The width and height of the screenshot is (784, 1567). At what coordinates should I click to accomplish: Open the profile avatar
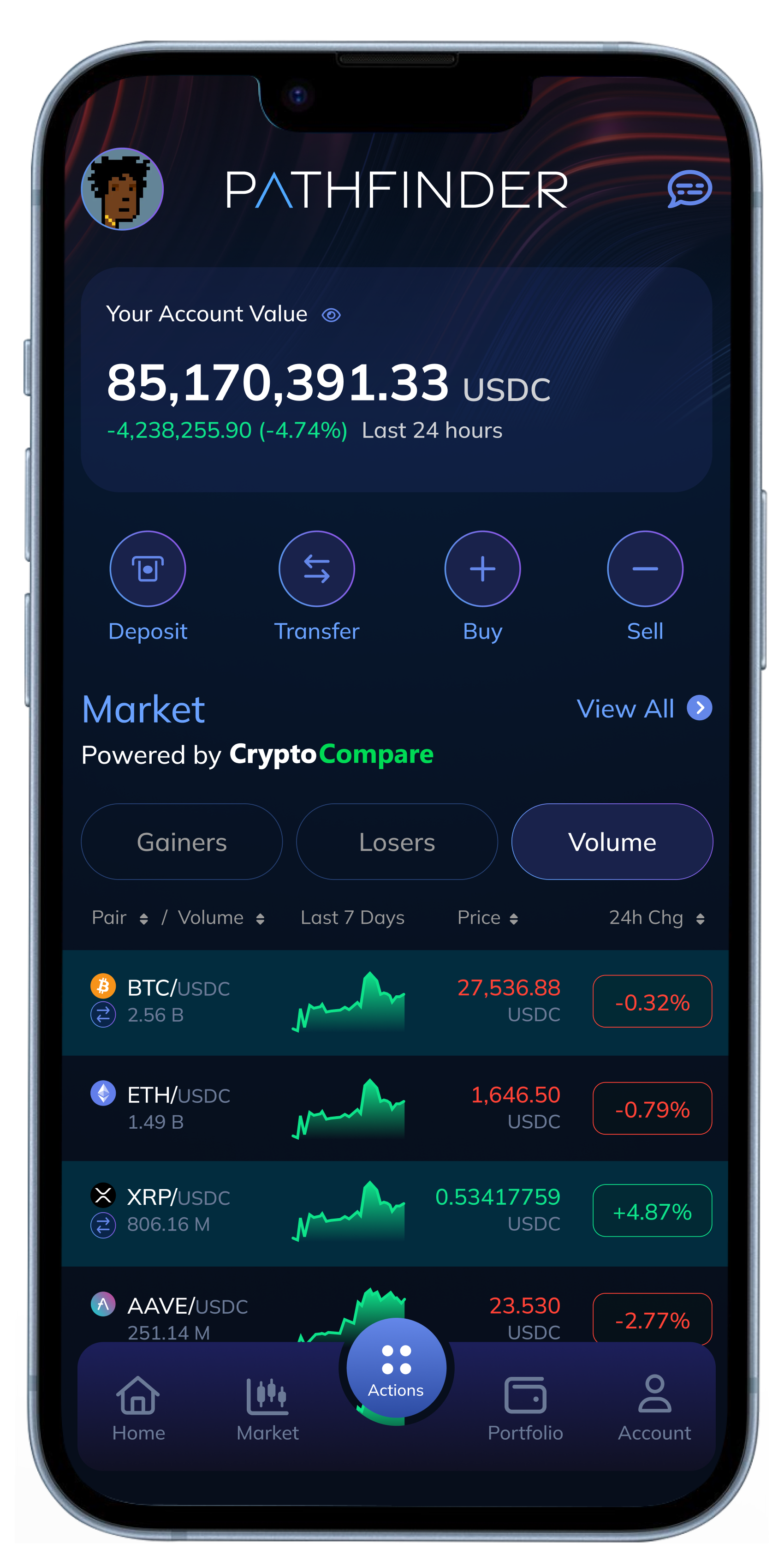click(x=122, y=189)
